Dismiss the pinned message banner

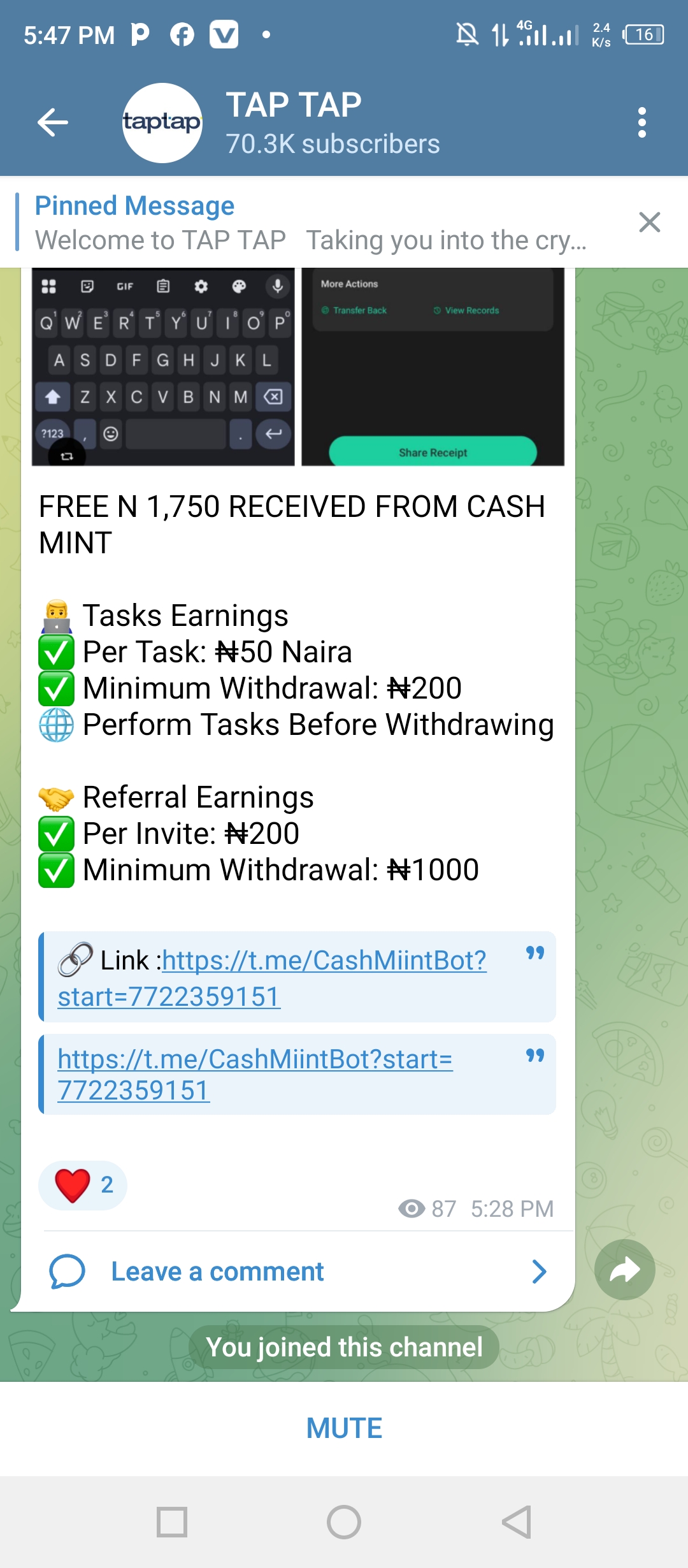coord(649,222)
